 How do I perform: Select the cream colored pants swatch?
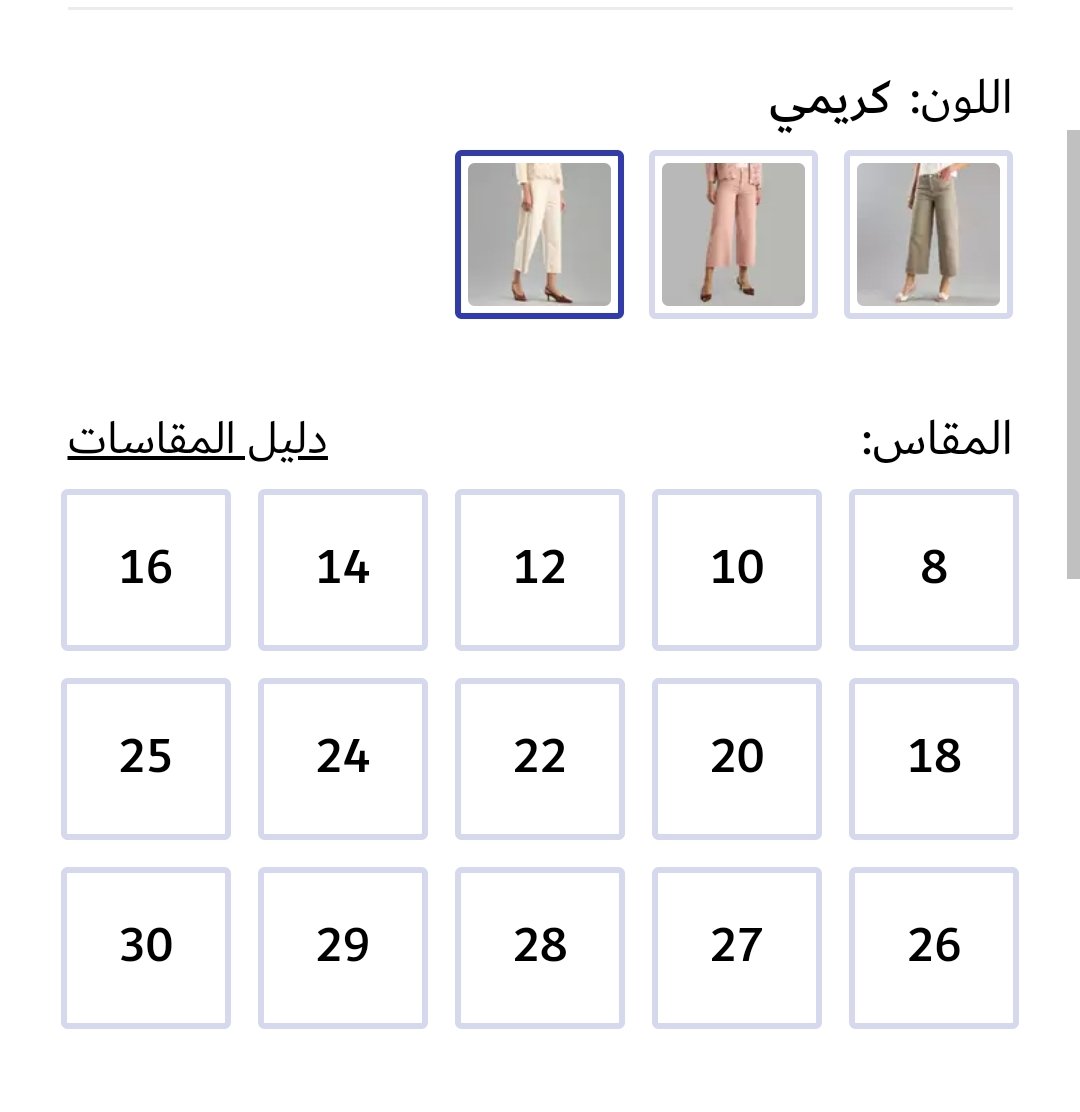tap(539, 235)
